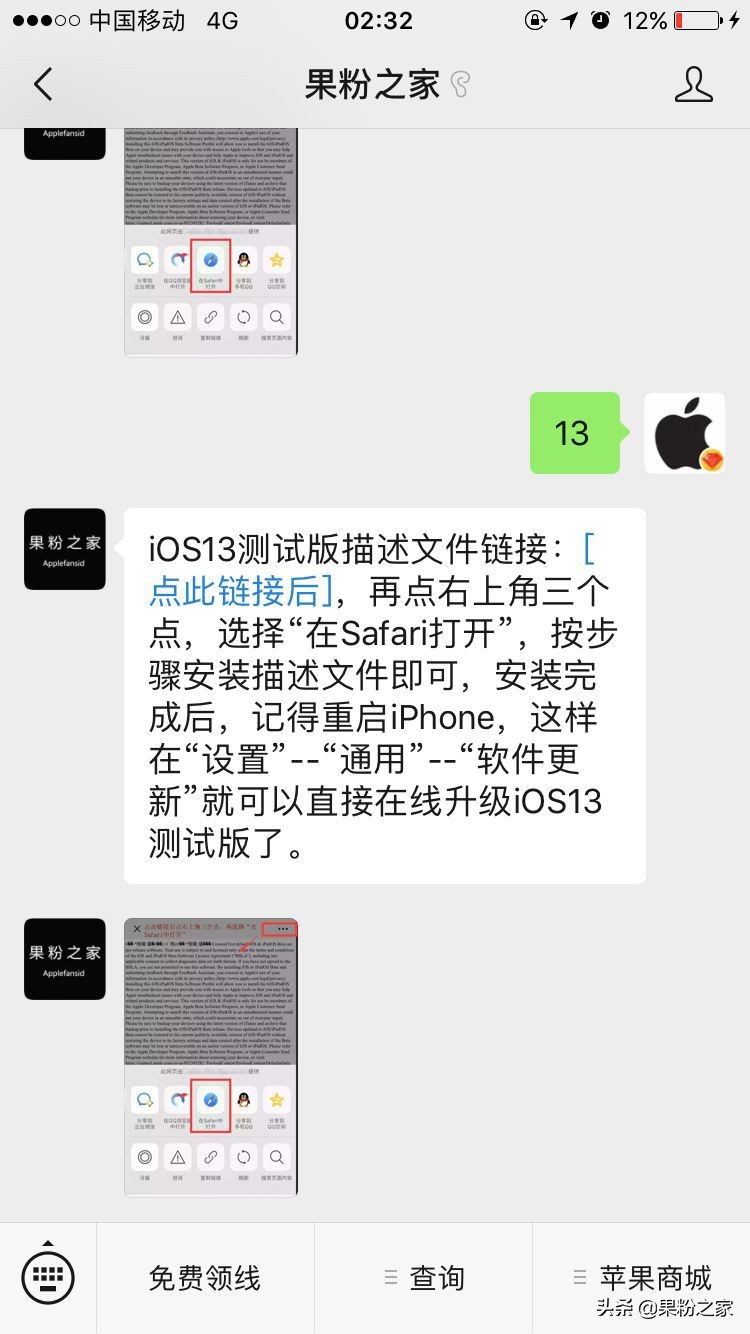
Task: Tap the back chevron to leave chat
Action: tap(42, 85)
